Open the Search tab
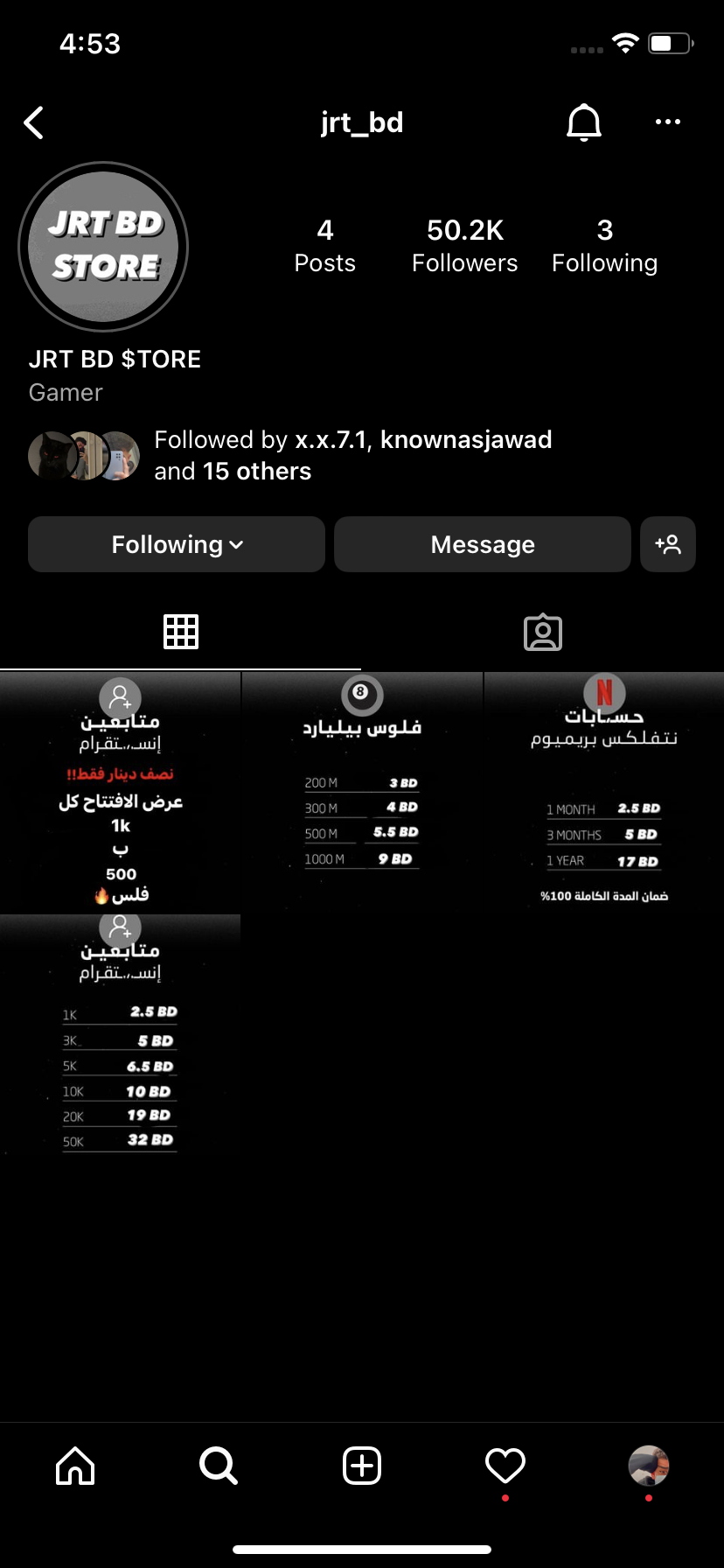This screenshot has width=724, height=1568. (218, 1466)
